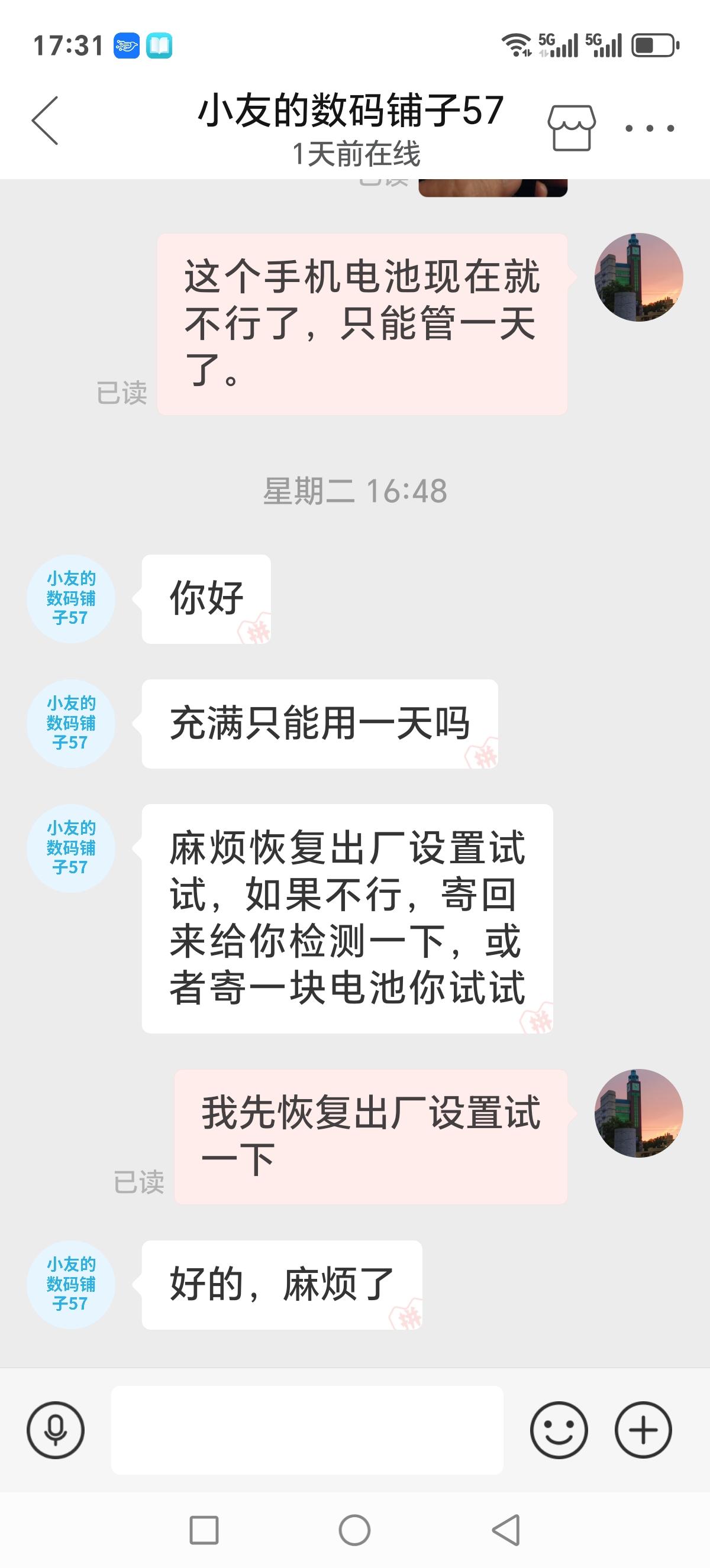The image size is (710, 1568).
Task: Tap the back arrow to leave the chat
Action: 46,121
